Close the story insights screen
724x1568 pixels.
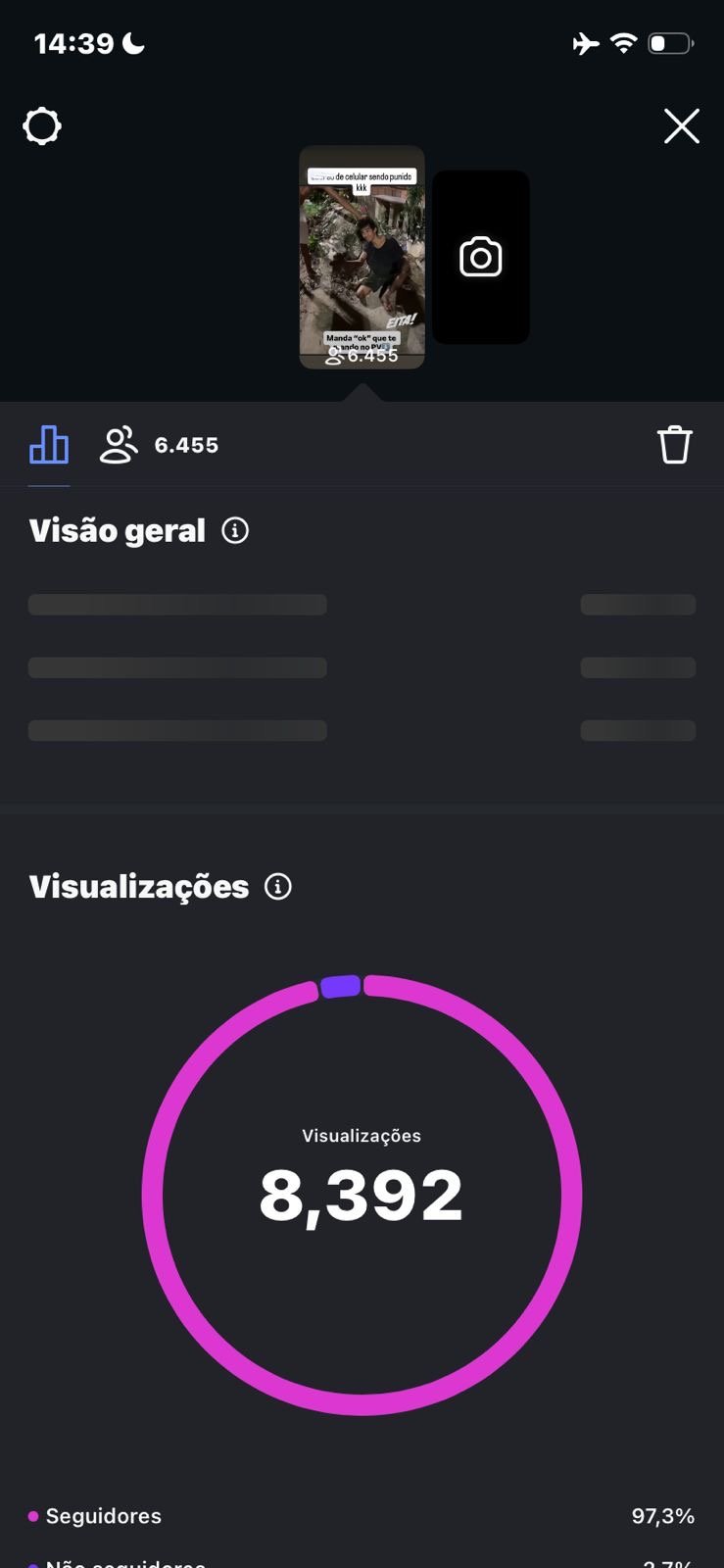681,126
